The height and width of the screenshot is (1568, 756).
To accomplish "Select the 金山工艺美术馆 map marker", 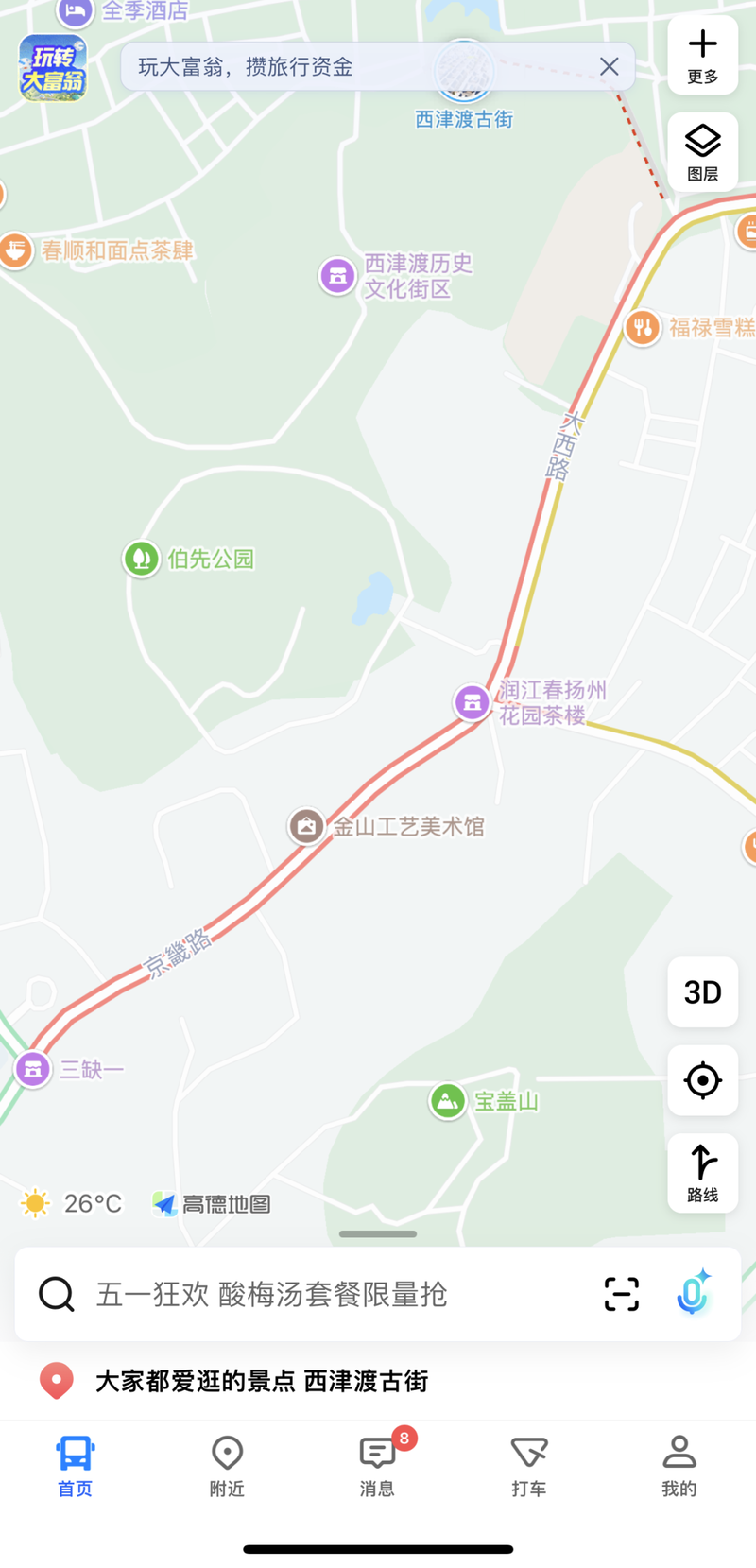I will (x=306, y=827).
